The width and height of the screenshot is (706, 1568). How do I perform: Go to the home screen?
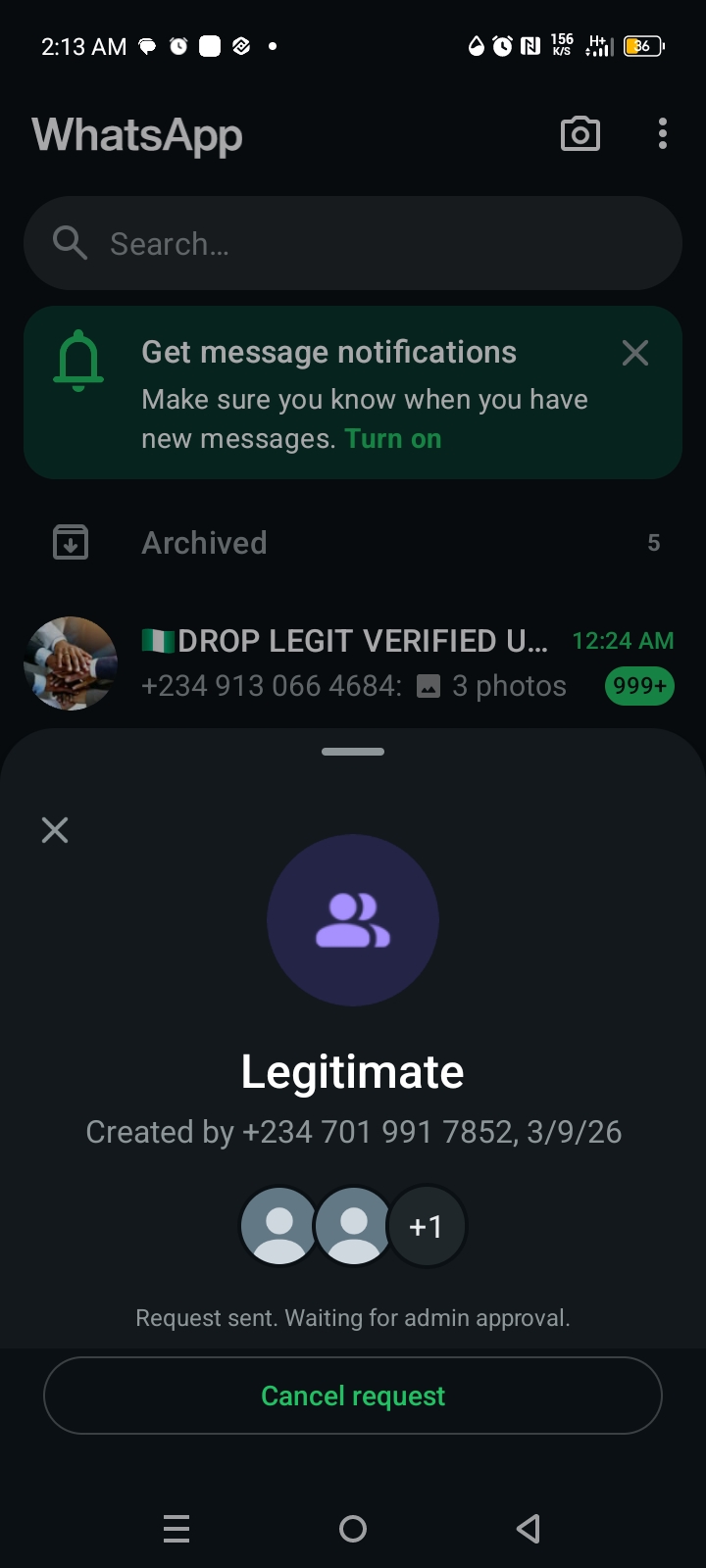coord(353,1528)
